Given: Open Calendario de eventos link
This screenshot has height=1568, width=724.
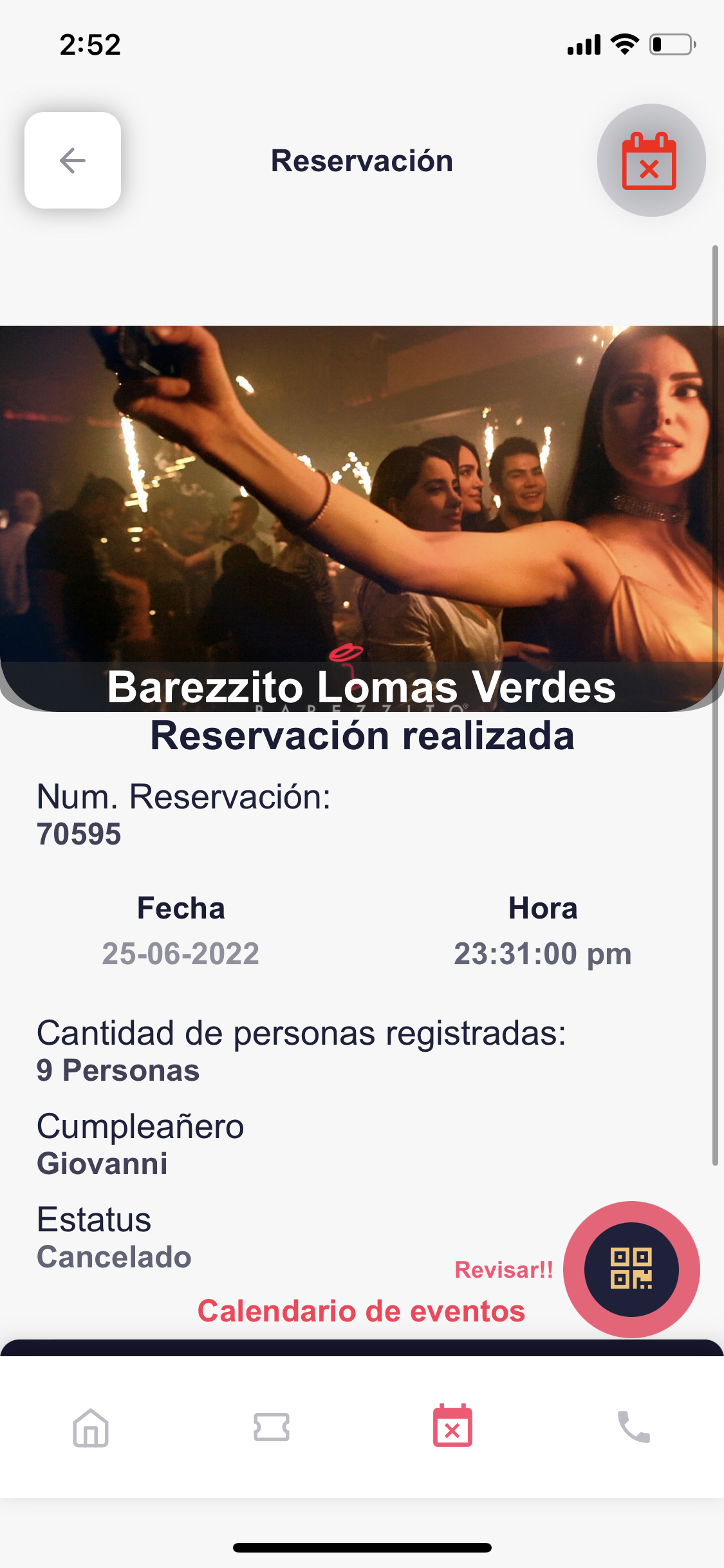Looking at the screenshot, I should pyautogui.click(x=361, y=1311).
